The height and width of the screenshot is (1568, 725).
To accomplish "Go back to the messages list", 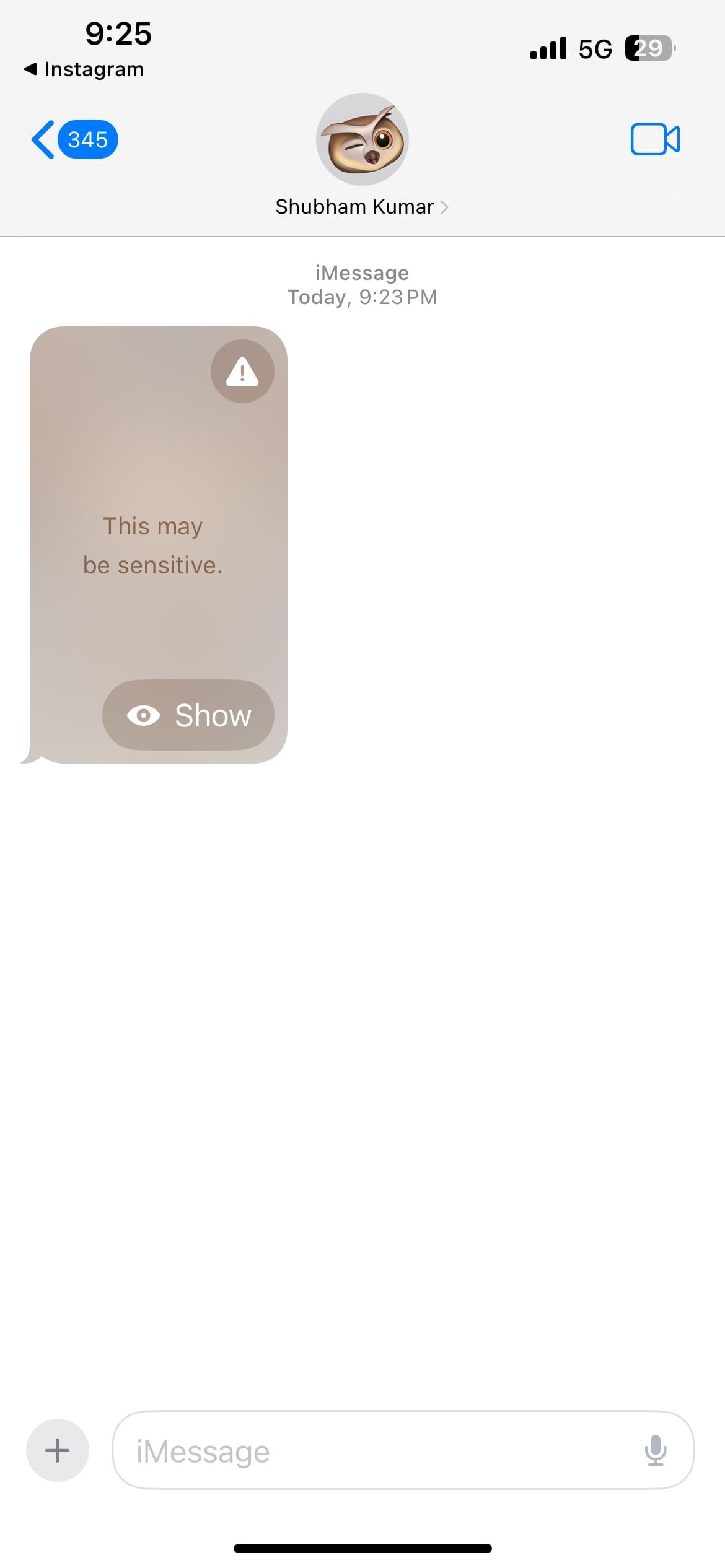I will [73, 140].
